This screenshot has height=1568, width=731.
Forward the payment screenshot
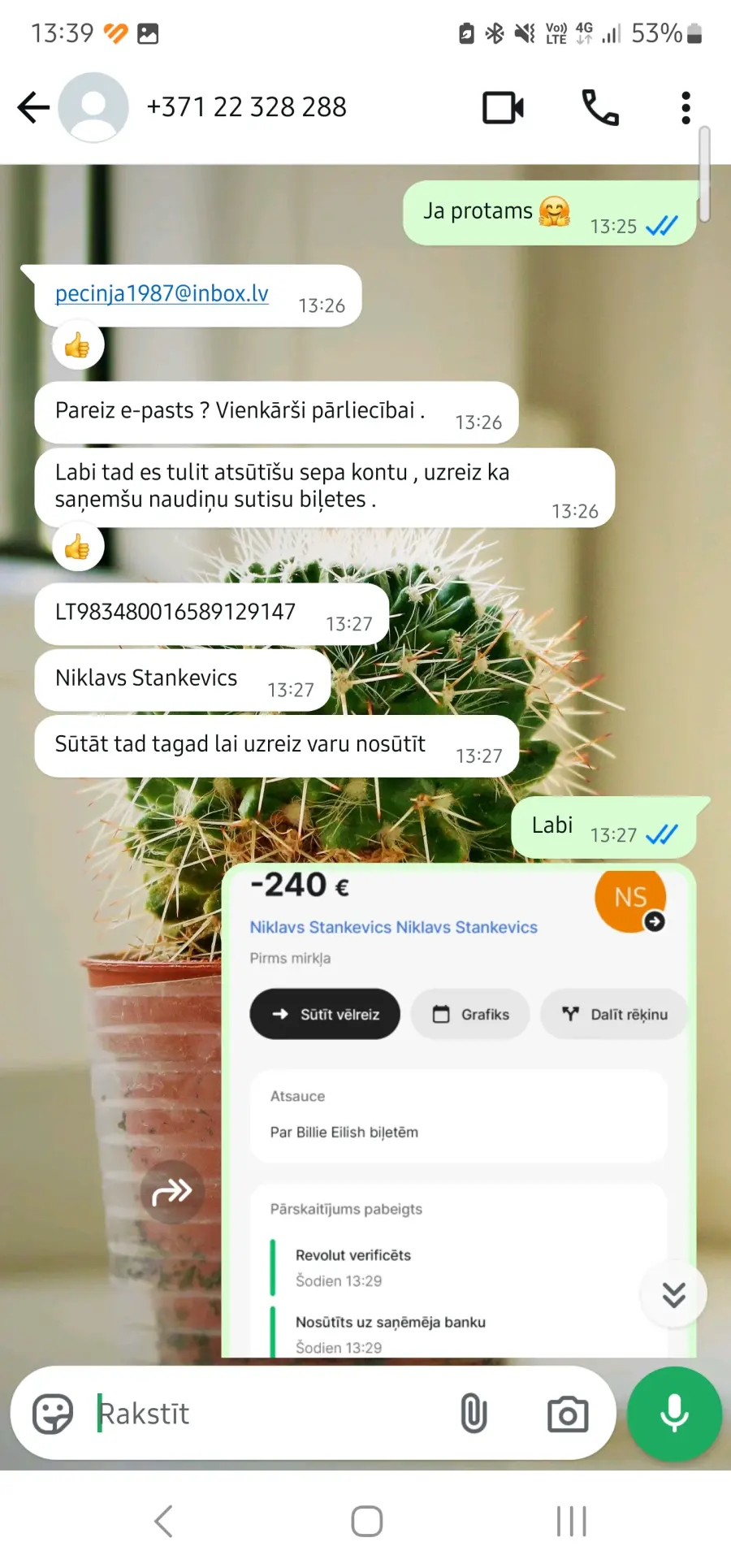click(172, 1192)
